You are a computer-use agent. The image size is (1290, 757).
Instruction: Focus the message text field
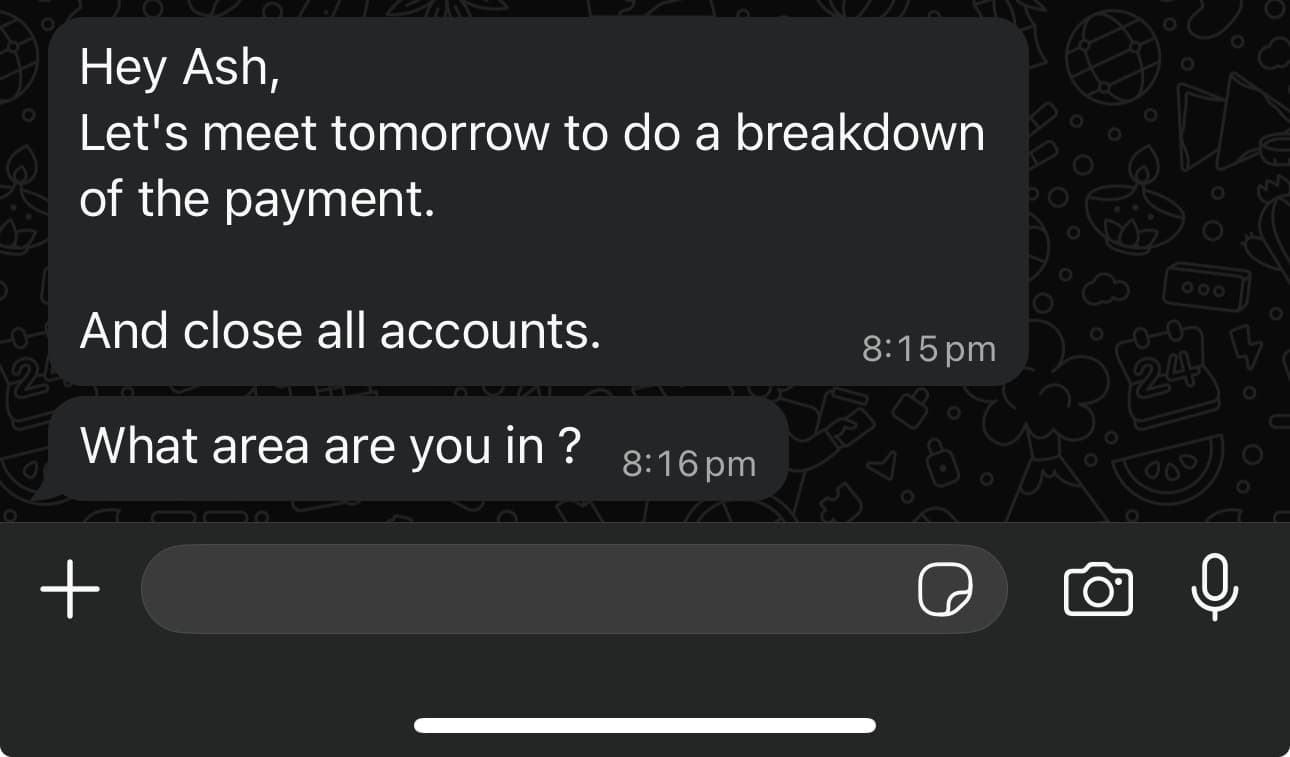pos(520,589)
